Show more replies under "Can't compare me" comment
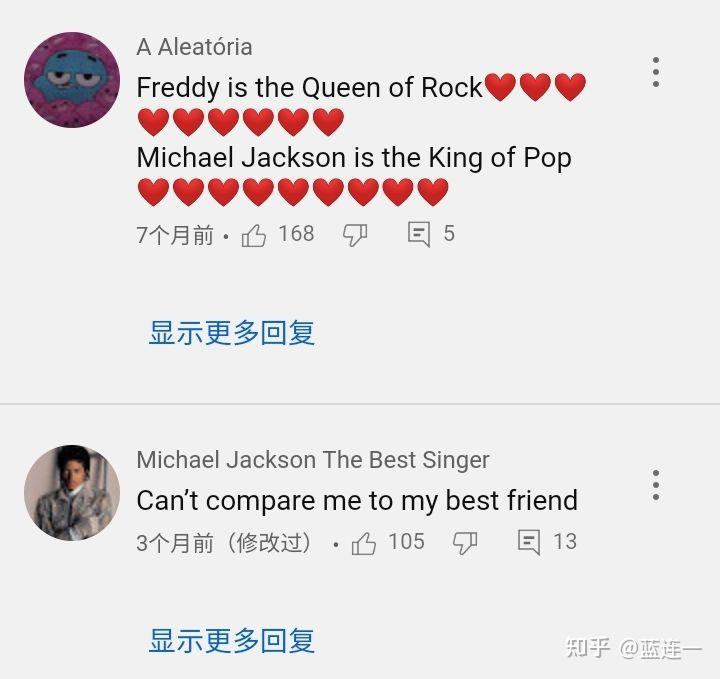720x679 pixels. click(232, 641)
